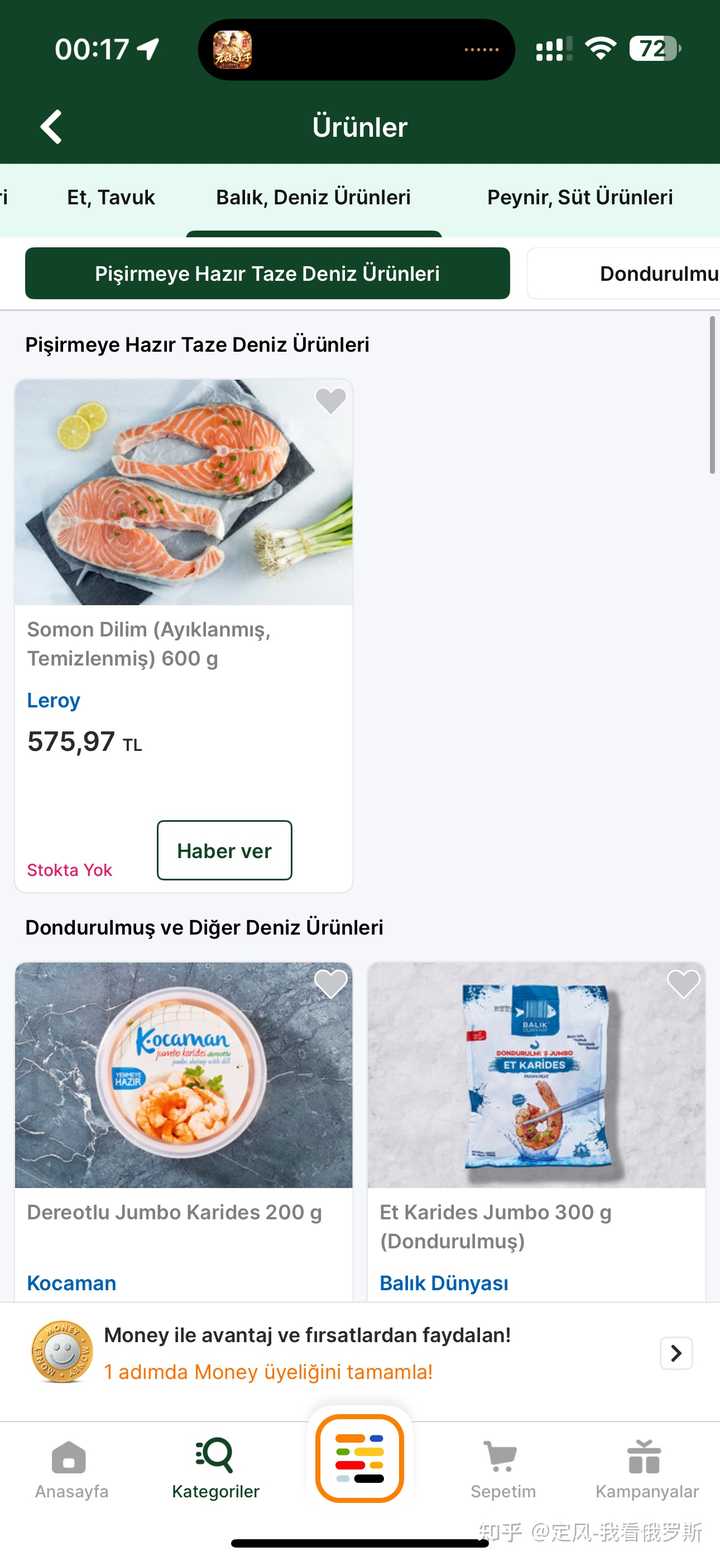Like the Et Karides Jumbo product
Viewport: 720px width, 1561px height.
[683, 984]
